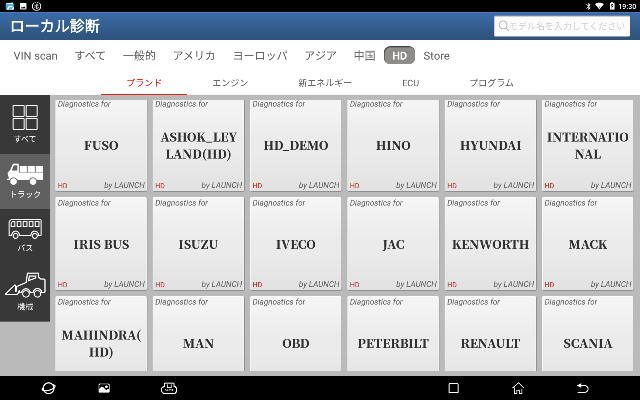Viewport: 640px width, 400px height.
Task: Select the ISUZU diagnostics card
Action: click(x=199, y=243)
